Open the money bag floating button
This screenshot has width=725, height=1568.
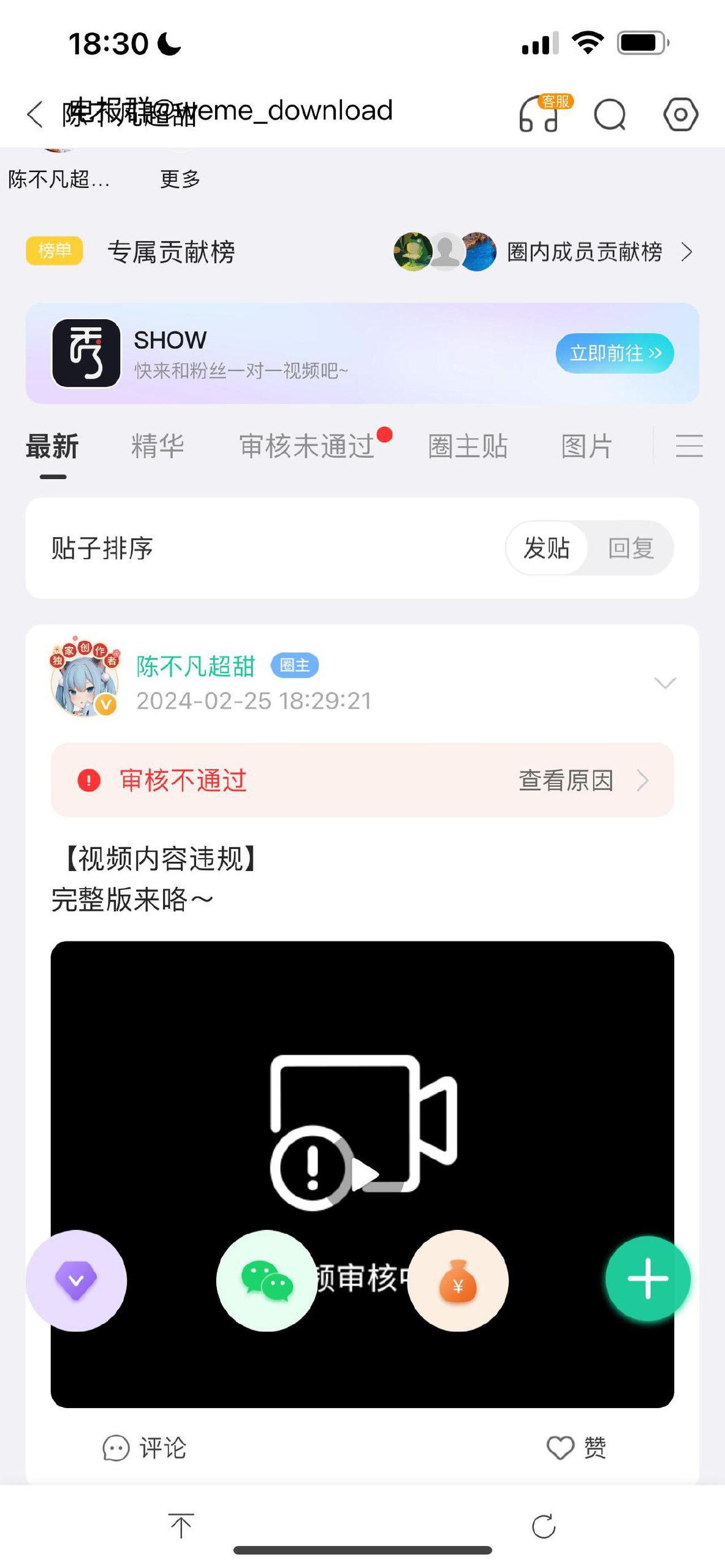point(458,1281)
